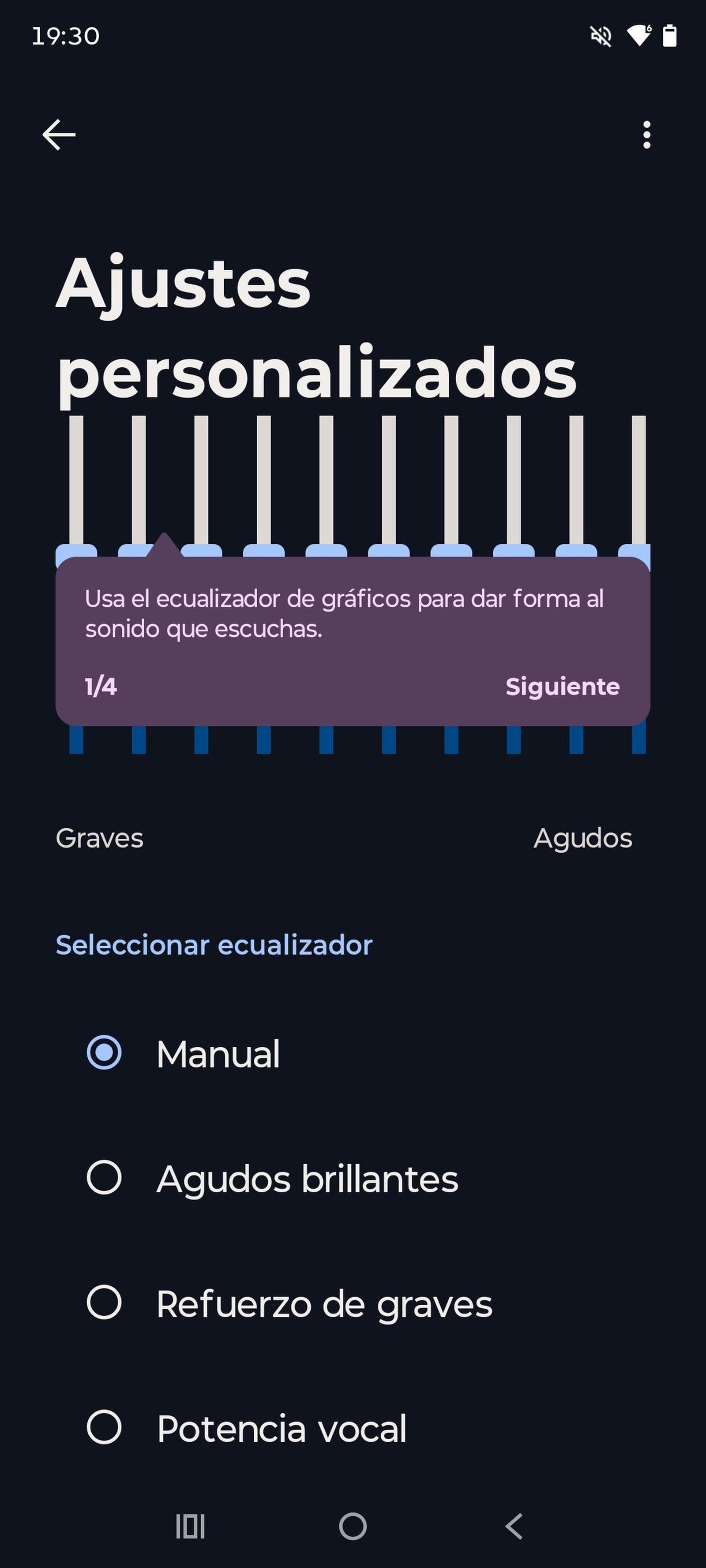Select Refuerzo de graves preset
This screenshot has width=706, height=1568.
(x=104, y=1302)
